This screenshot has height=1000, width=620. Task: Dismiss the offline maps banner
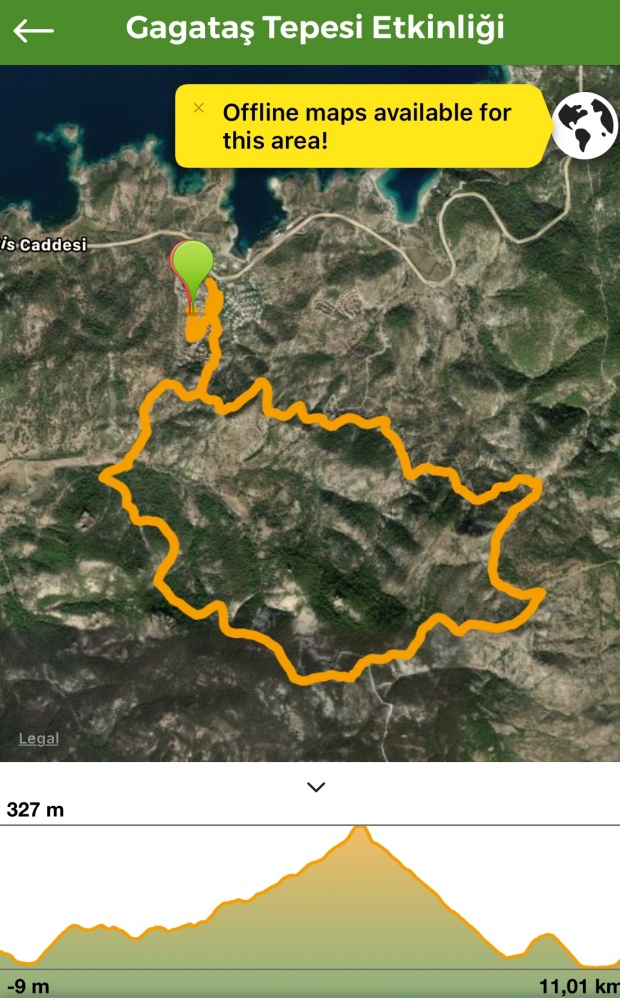coord(199,108)
